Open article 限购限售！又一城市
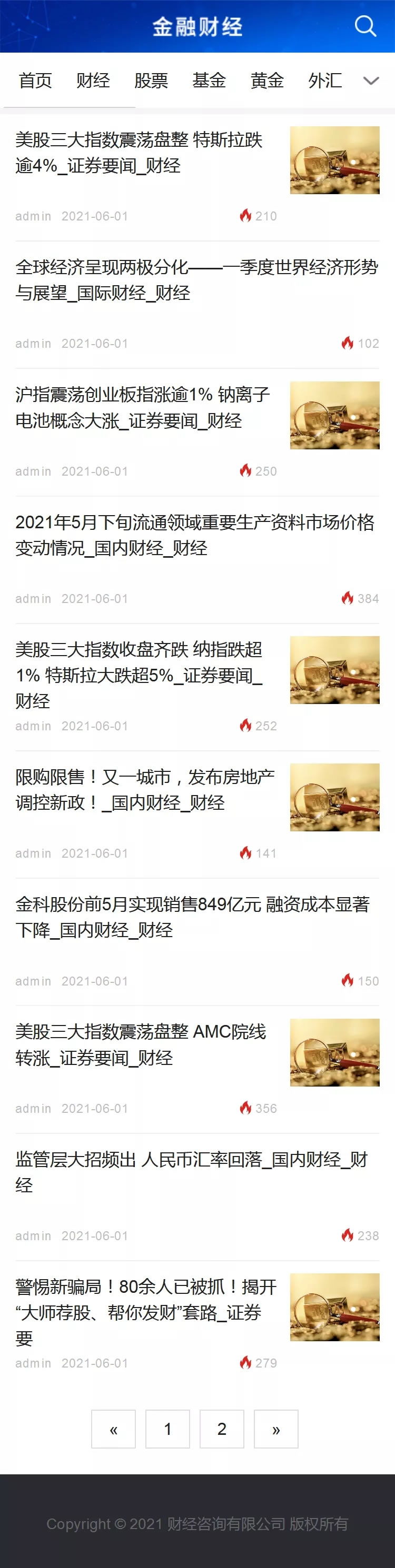The image size is (395, 1568). (145, 789)
